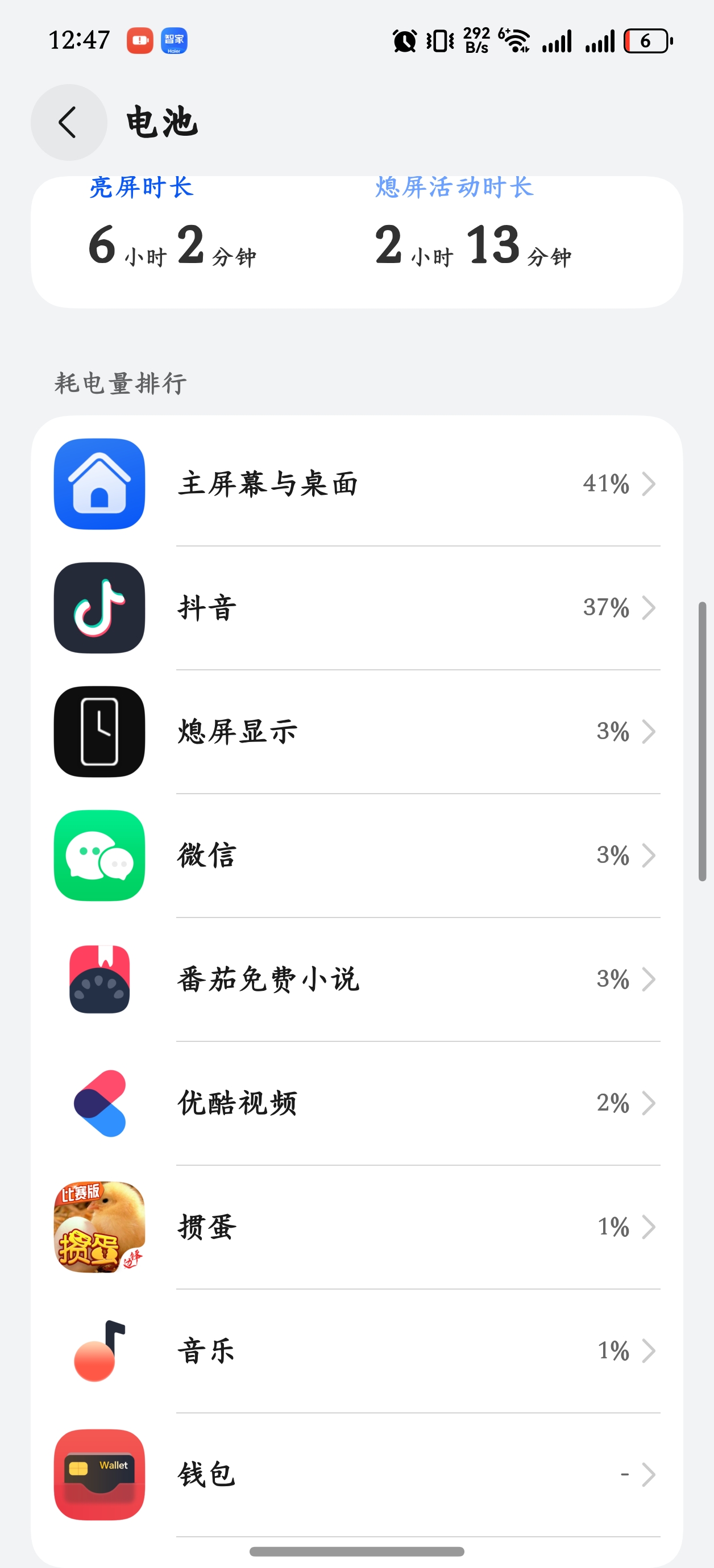Open 主屏幕与桌面 battery usage details
The width and height of the screenshot is (714, 1568).
(x=357, y=484)
